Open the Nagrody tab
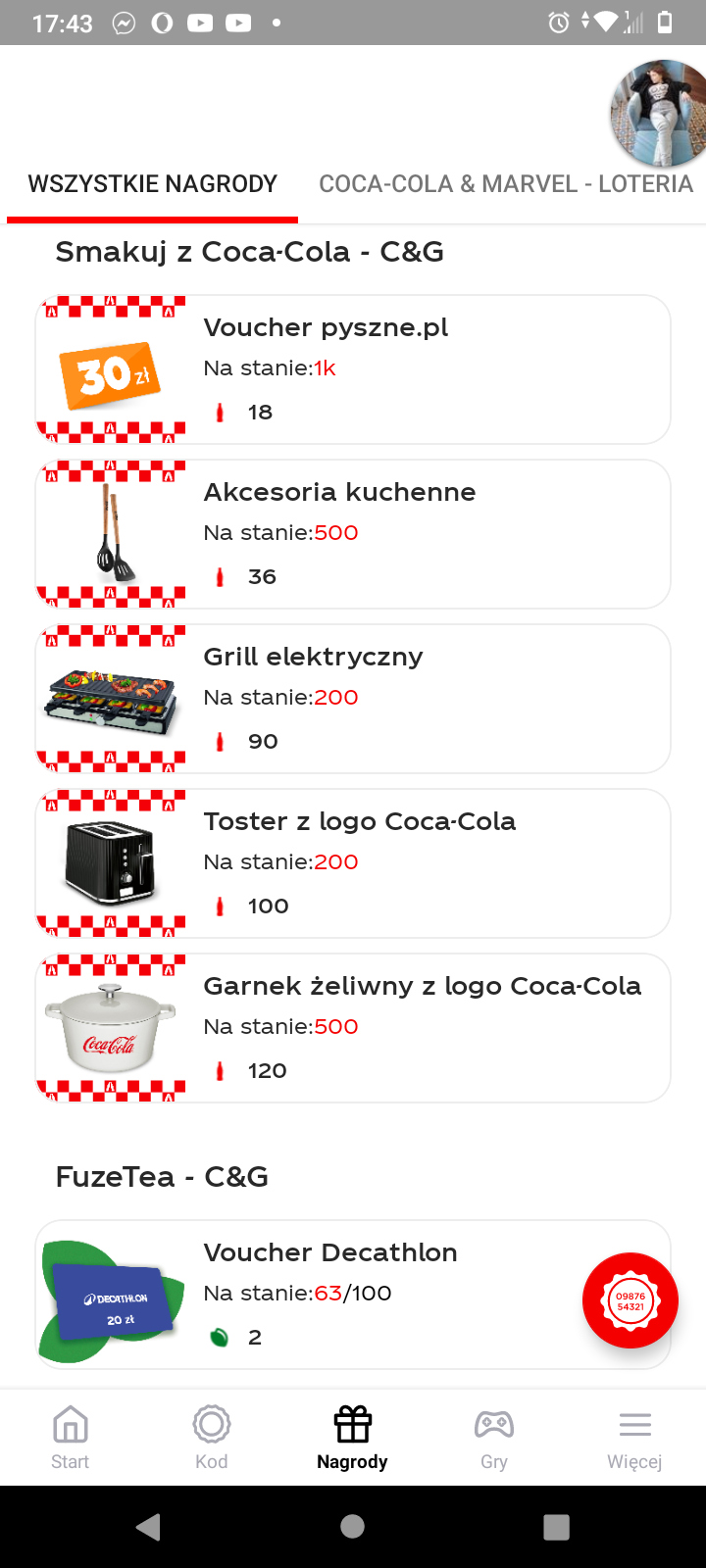This screenshot has height=1568, width=706. [353, 1437]
